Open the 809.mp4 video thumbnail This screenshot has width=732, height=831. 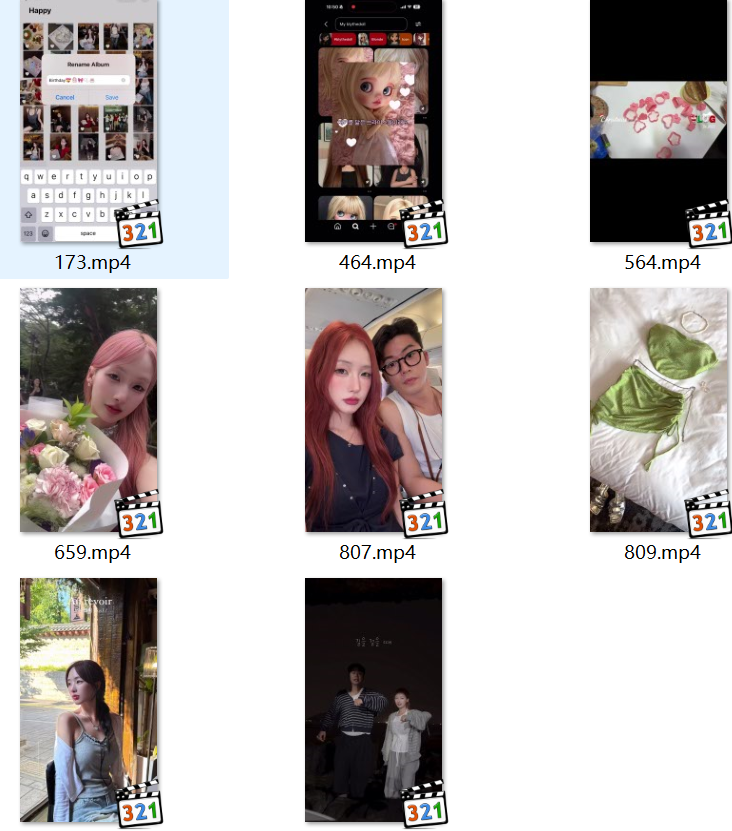(x=658, y=410)
